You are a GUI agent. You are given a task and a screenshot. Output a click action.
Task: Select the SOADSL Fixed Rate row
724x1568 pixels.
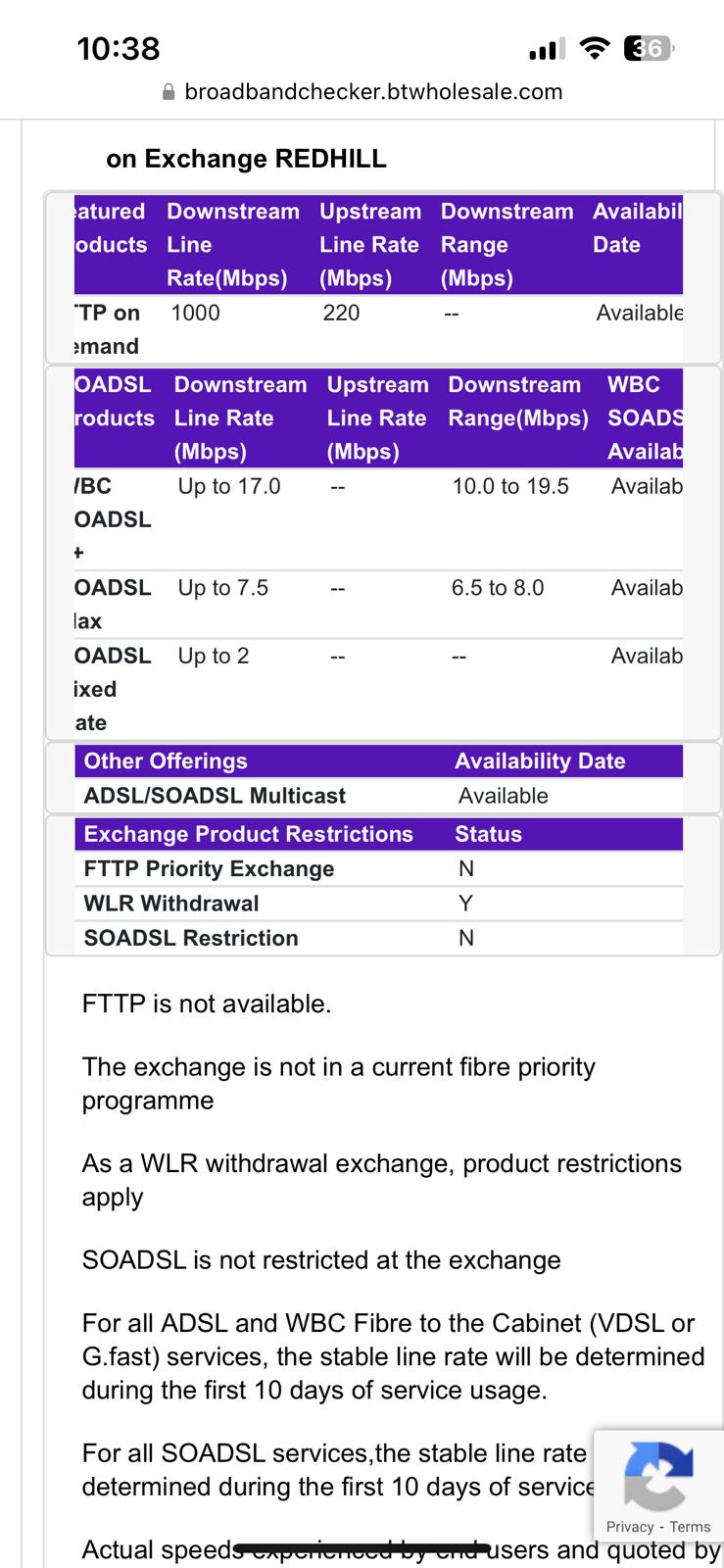(x=294, y=686)
